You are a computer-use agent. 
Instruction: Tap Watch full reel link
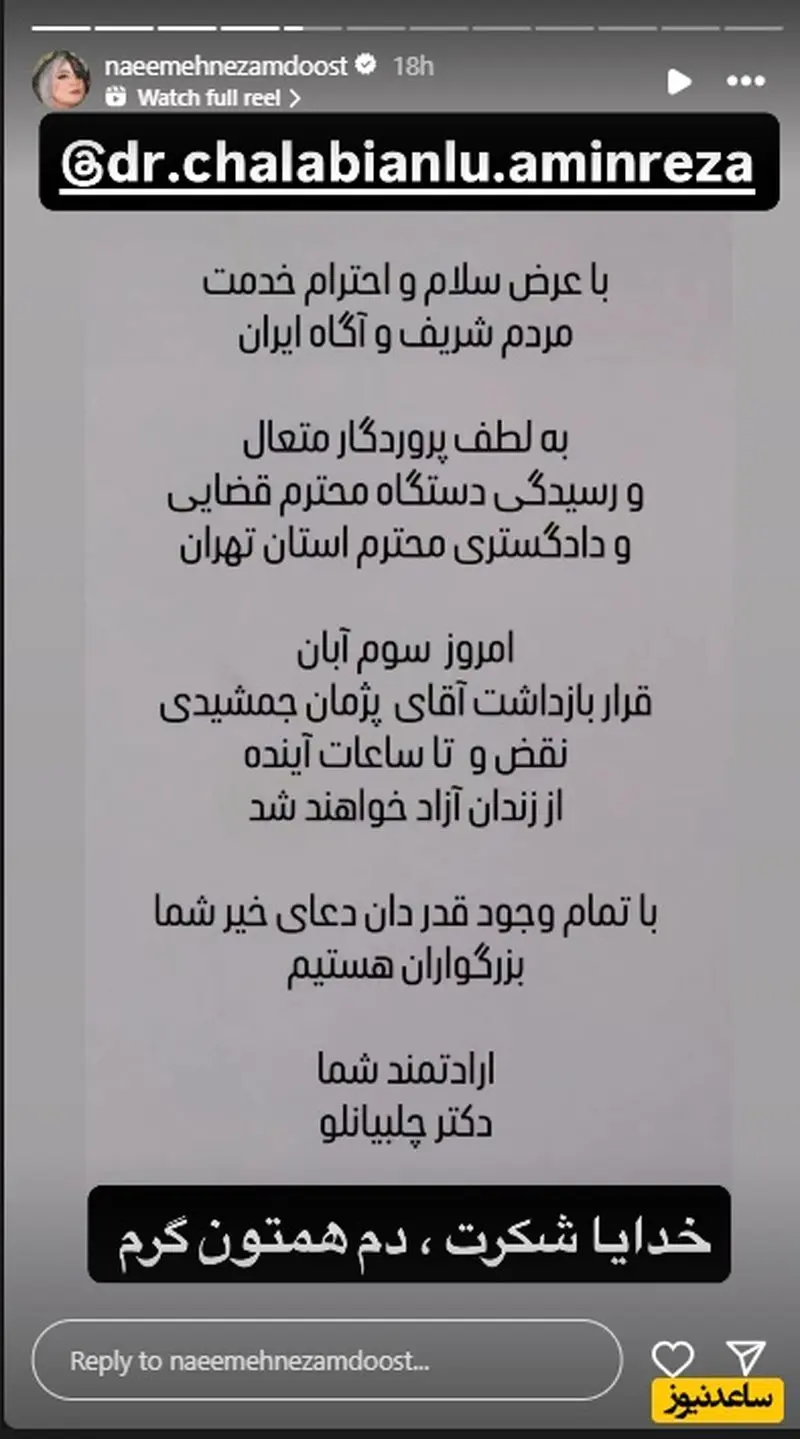pyautogui.click(x=210, y=98)
